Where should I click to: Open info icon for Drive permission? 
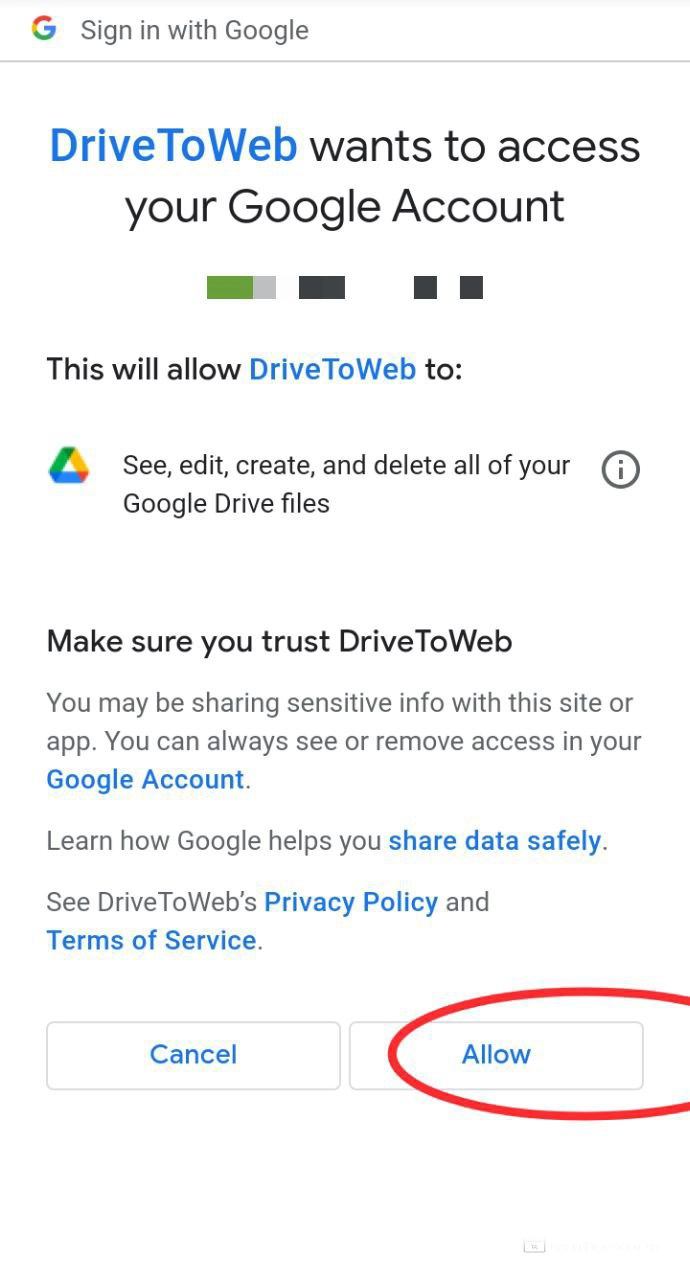pyautogui.click(x=620, y=469)
